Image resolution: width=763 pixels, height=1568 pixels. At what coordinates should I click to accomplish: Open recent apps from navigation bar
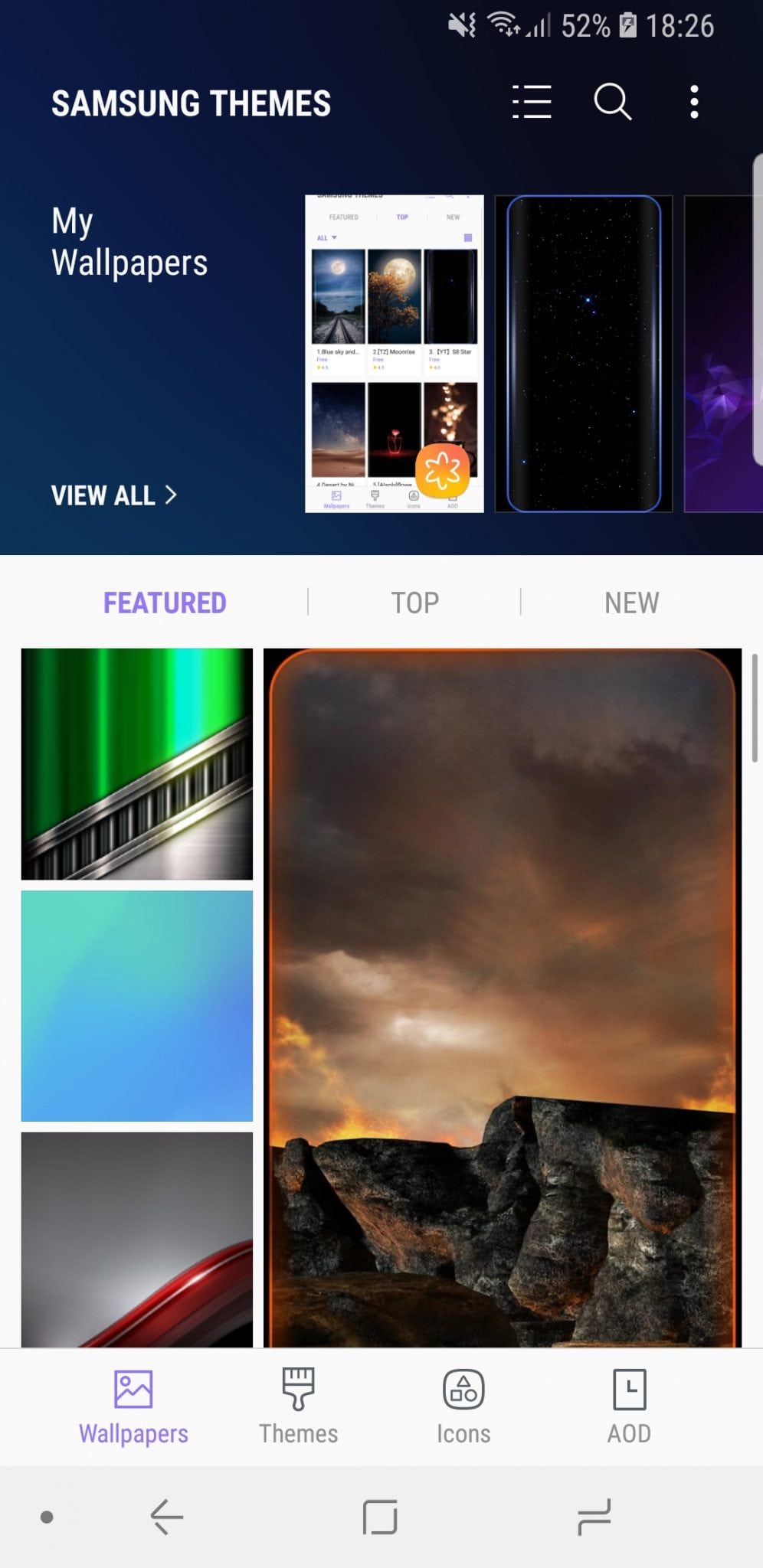(x=594, y=1517)
